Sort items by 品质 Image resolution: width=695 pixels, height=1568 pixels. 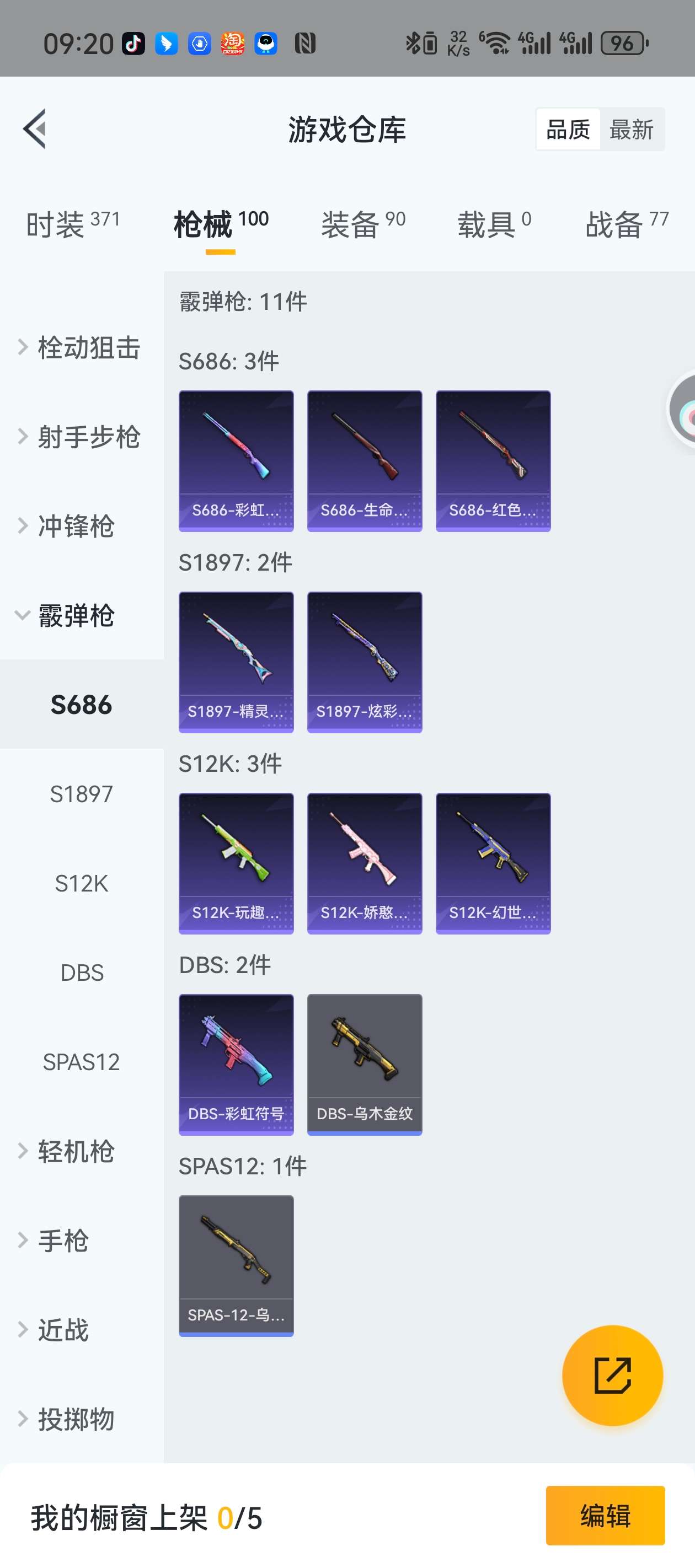[568, 130]
